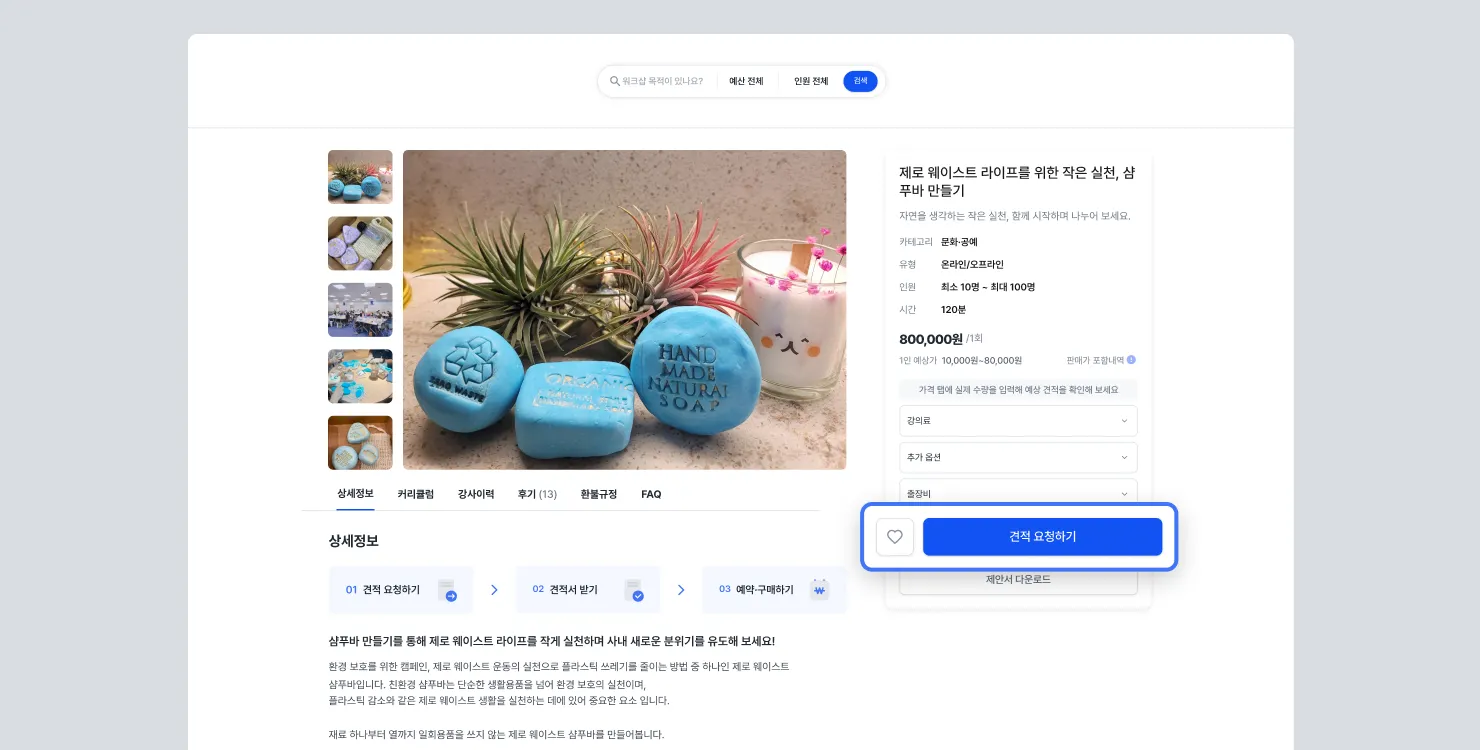This screenshot has width=1480, height=750.
Task: Switch to the 커리큘럼 tab
Action: (x=415, y=494)
